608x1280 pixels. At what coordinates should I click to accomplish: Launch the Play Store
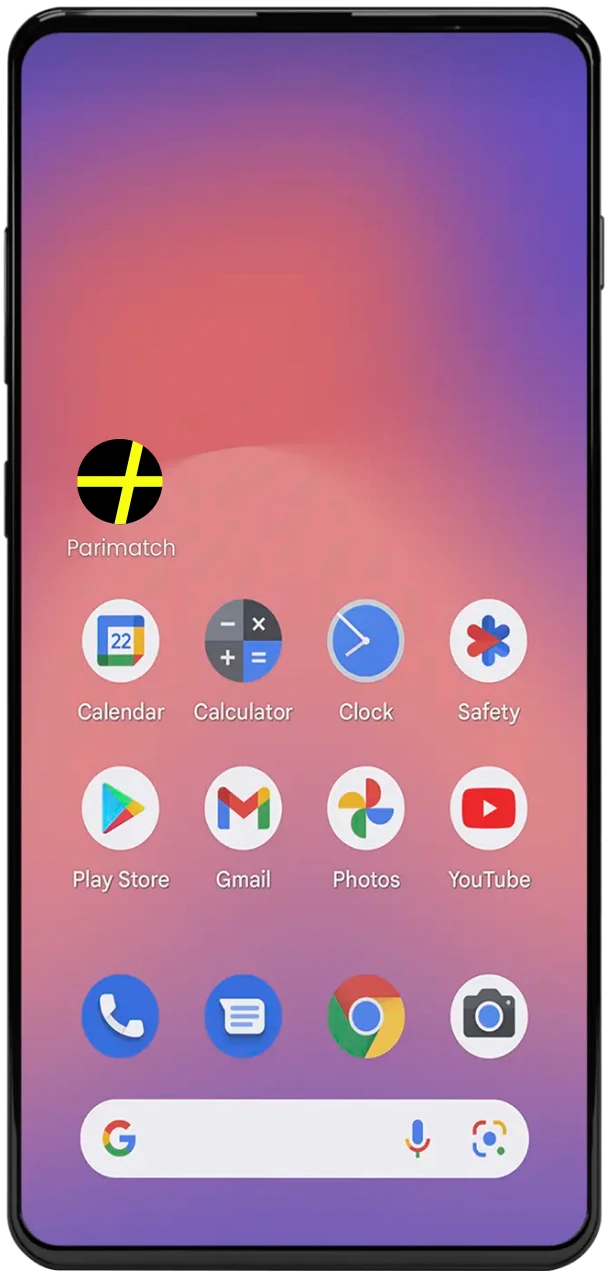coord(120,808)
